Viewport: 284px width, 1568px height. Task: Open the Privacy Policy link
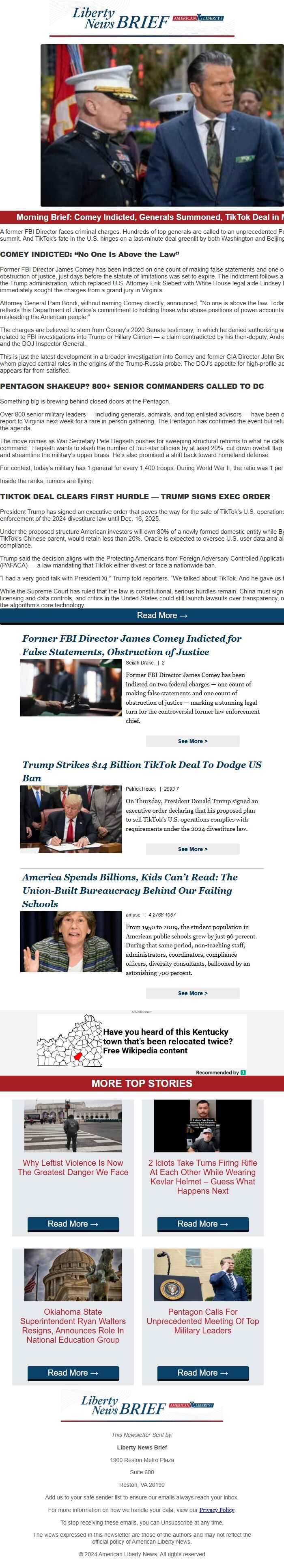pyautogui.click(x=217, y=1510)
